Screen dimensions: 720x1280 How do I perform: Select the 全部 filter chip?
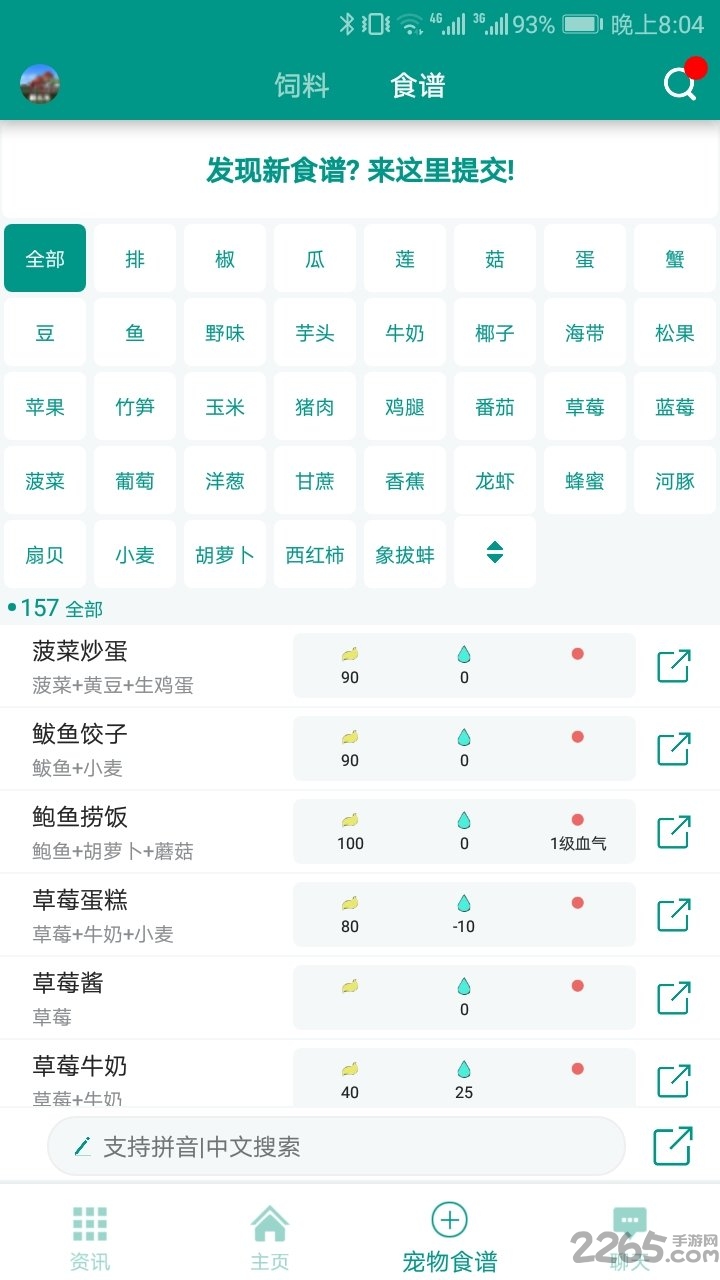point(45,258)
